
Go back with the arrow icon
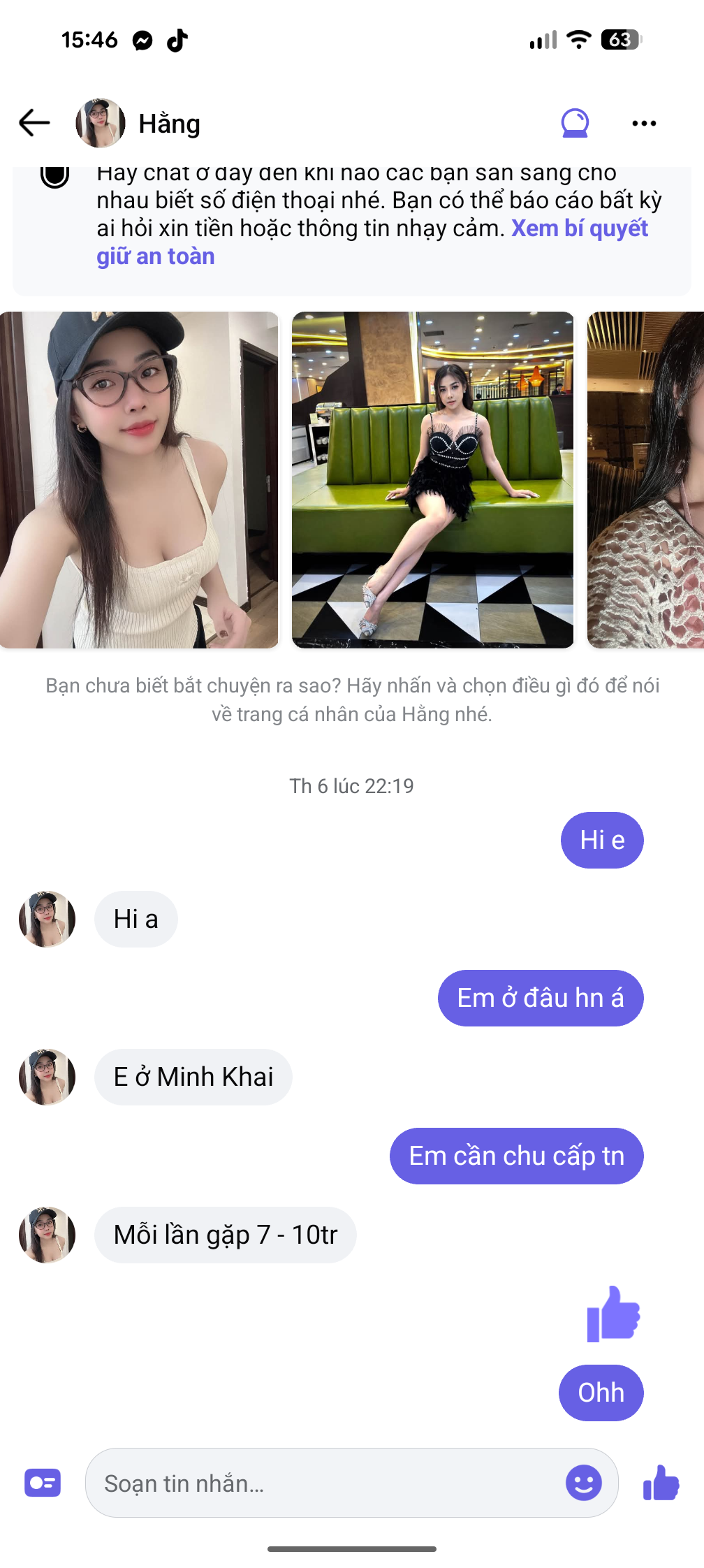pyautogui.click(x=34, y=123)
